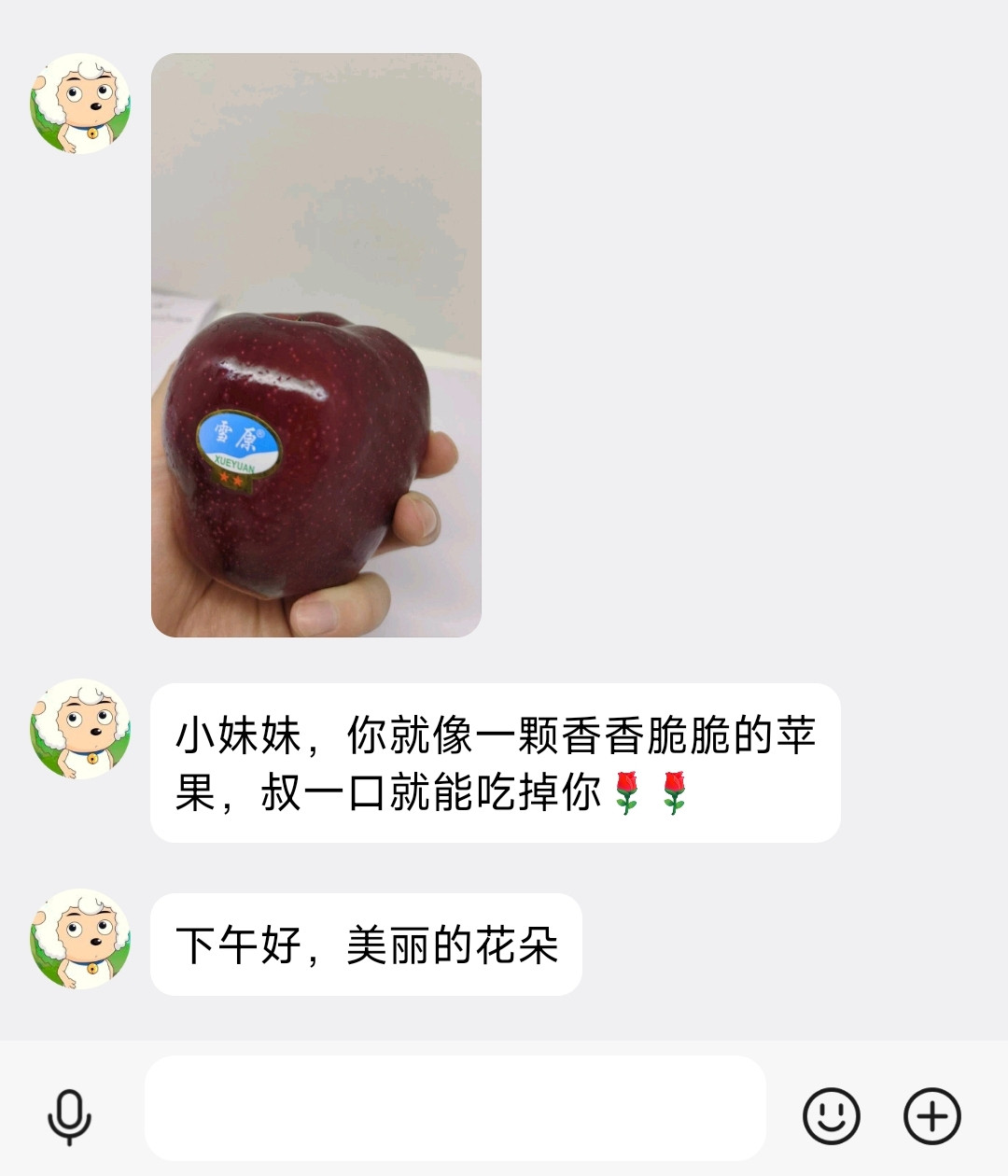Focus the message text input field
This screenshot has width=1008, height=1176.
455,1108
